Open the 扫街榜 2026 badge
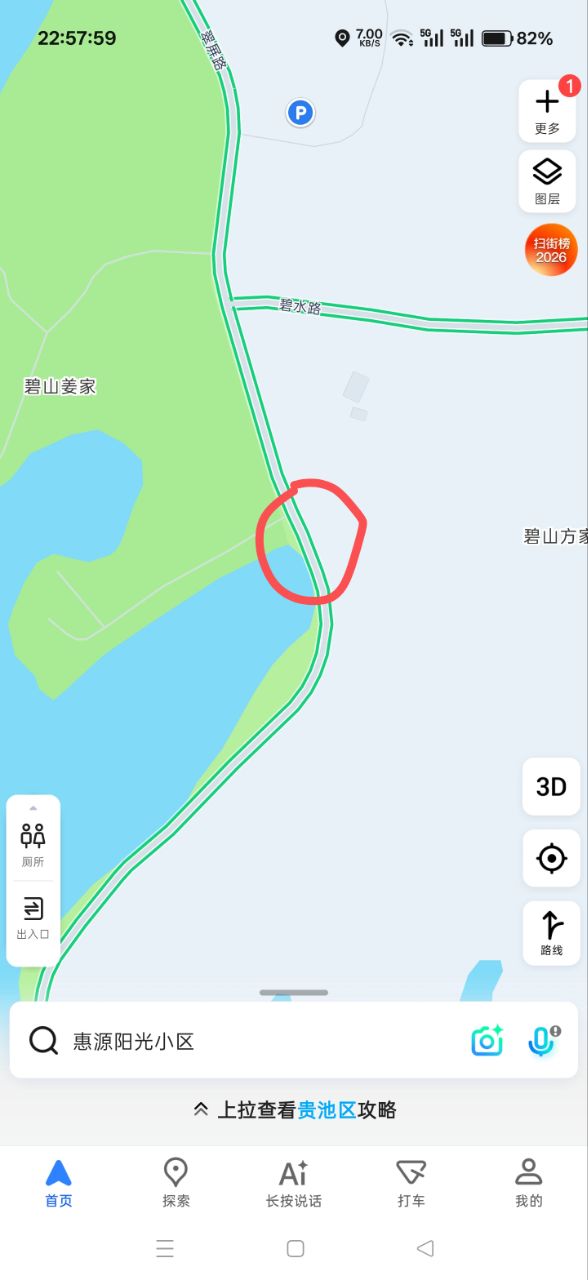 tap(551, 250)
